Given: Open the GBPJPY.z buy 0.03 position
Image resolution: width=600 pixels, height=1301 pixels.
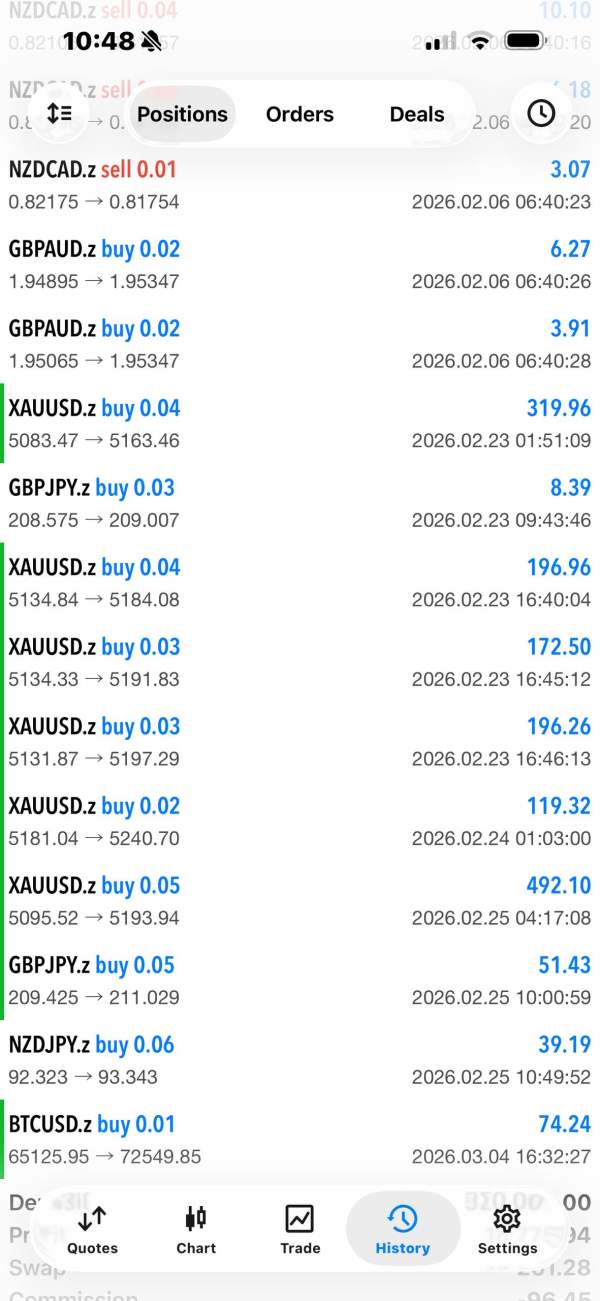Looking at the screenshot, I should tap(300, 503).
